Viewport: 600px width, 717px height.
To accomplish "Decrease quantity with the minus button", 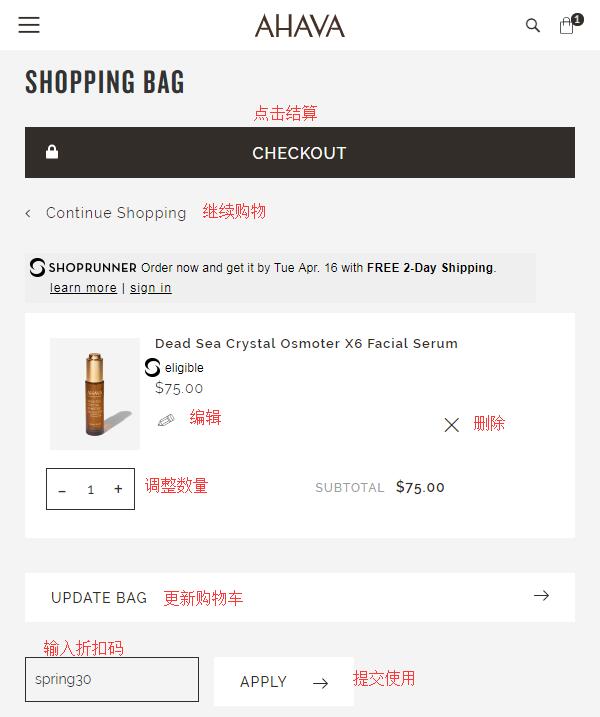I will tap(62, 490).
